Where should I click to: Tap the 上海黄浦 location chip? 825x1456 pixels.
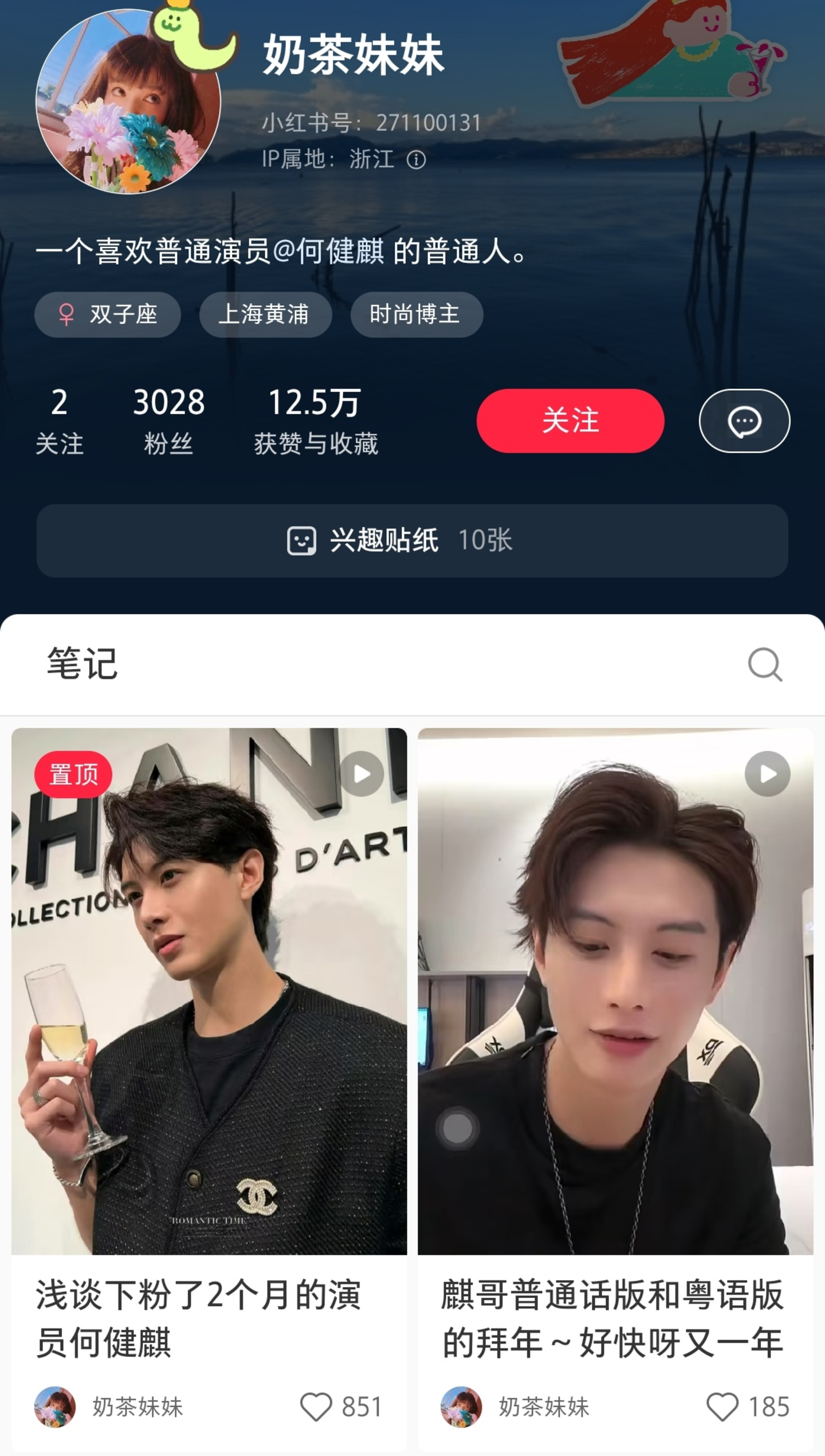(x=265, y=315)
